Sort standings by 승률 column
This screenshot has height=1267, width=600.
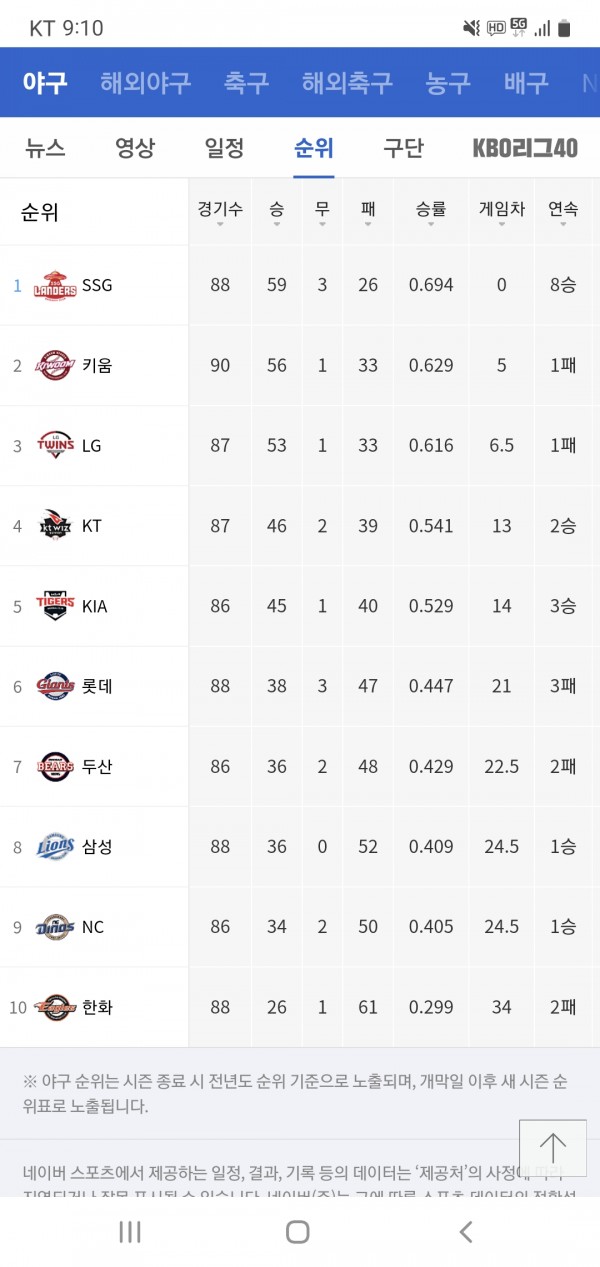click(x=431, y=212)
